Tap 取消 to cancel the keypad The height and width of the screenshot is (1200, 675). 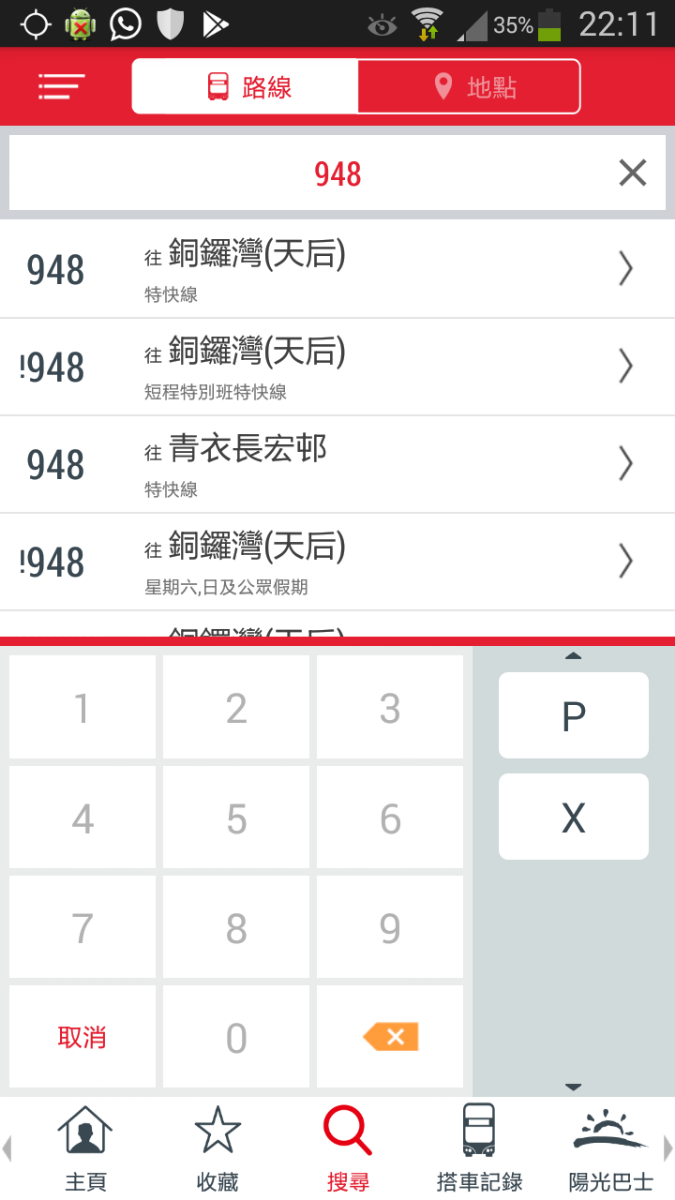click(x=82, y=1037)
